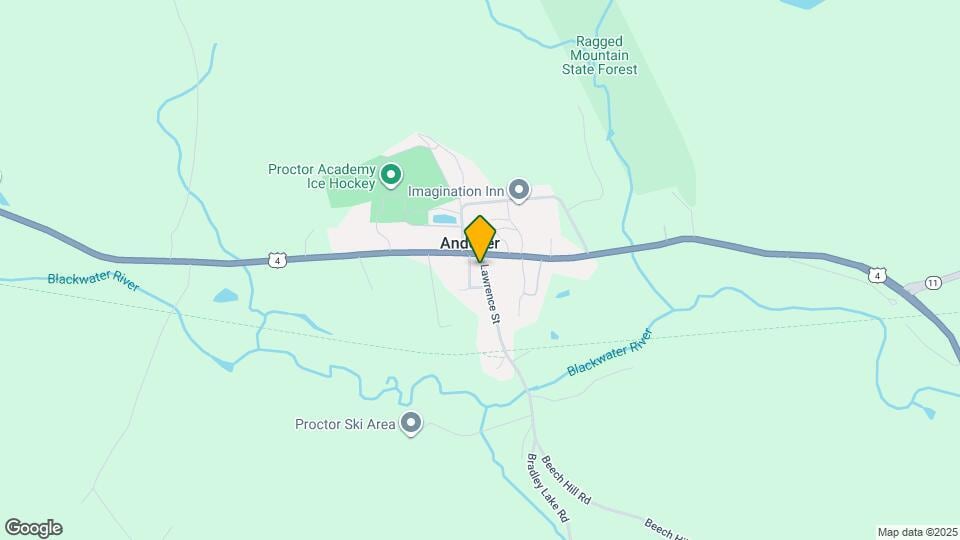Tap the orange marker on Andover

(480, 238)
